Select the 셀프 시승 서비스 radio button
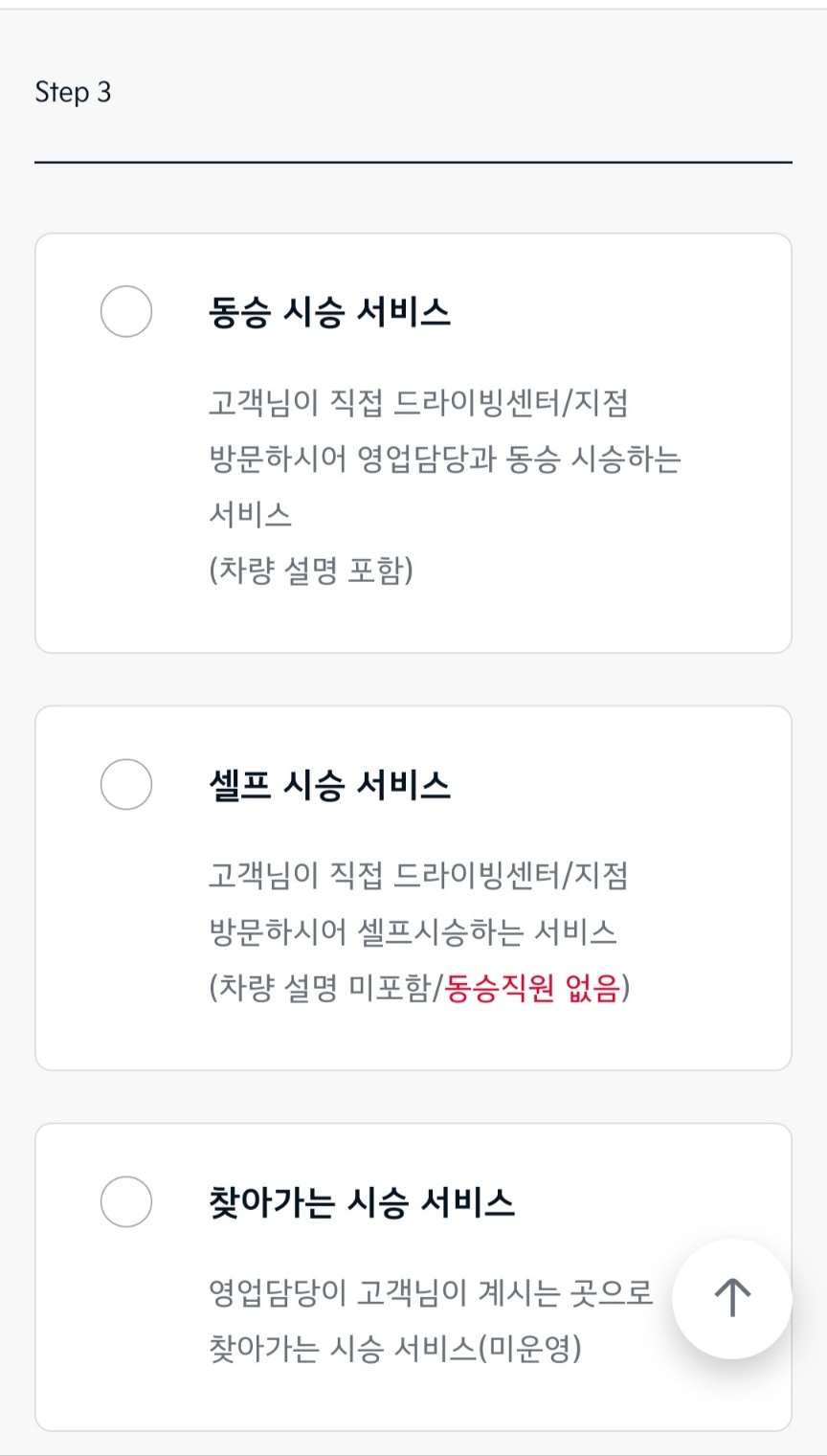 click(124, 783)
